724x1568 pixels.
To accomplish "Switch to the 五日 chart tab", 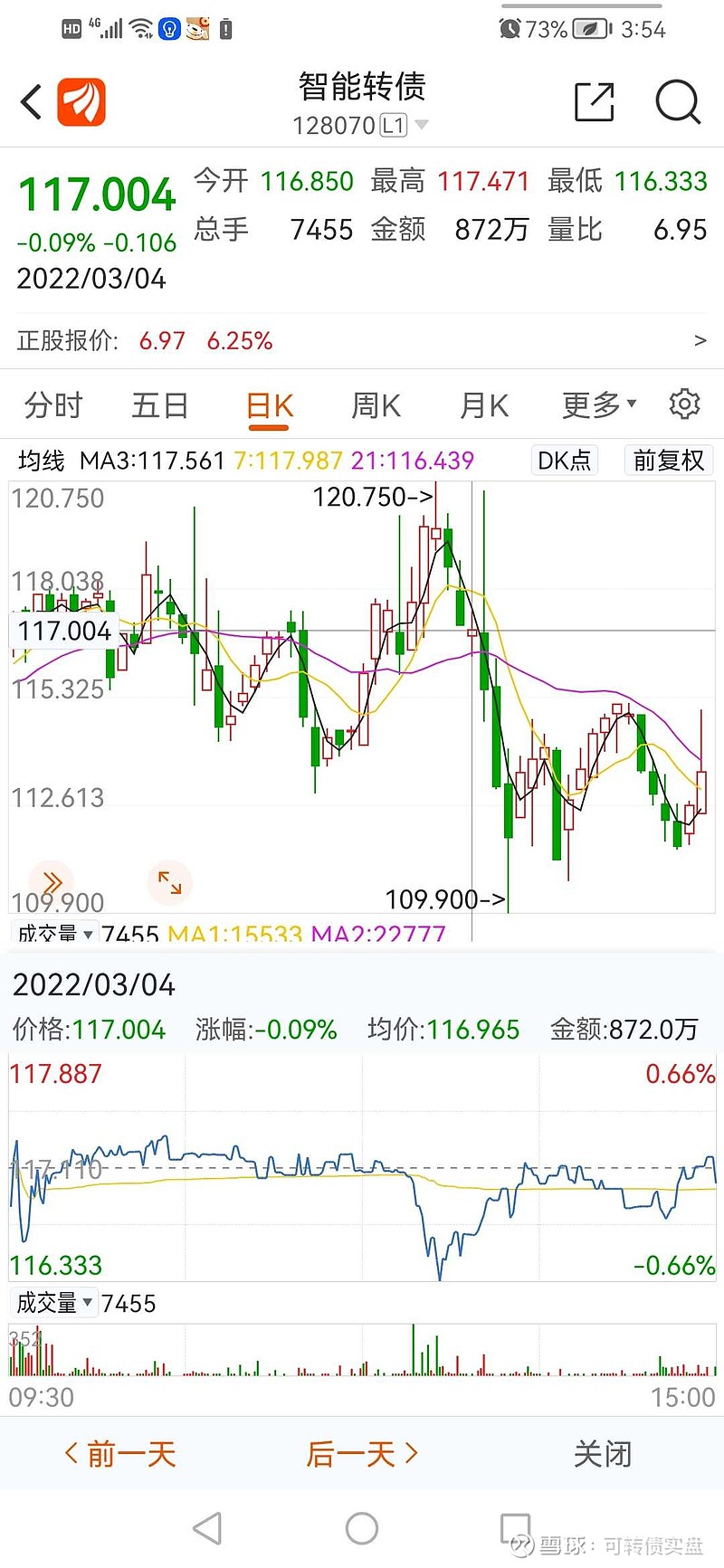I will coord(160,404).
